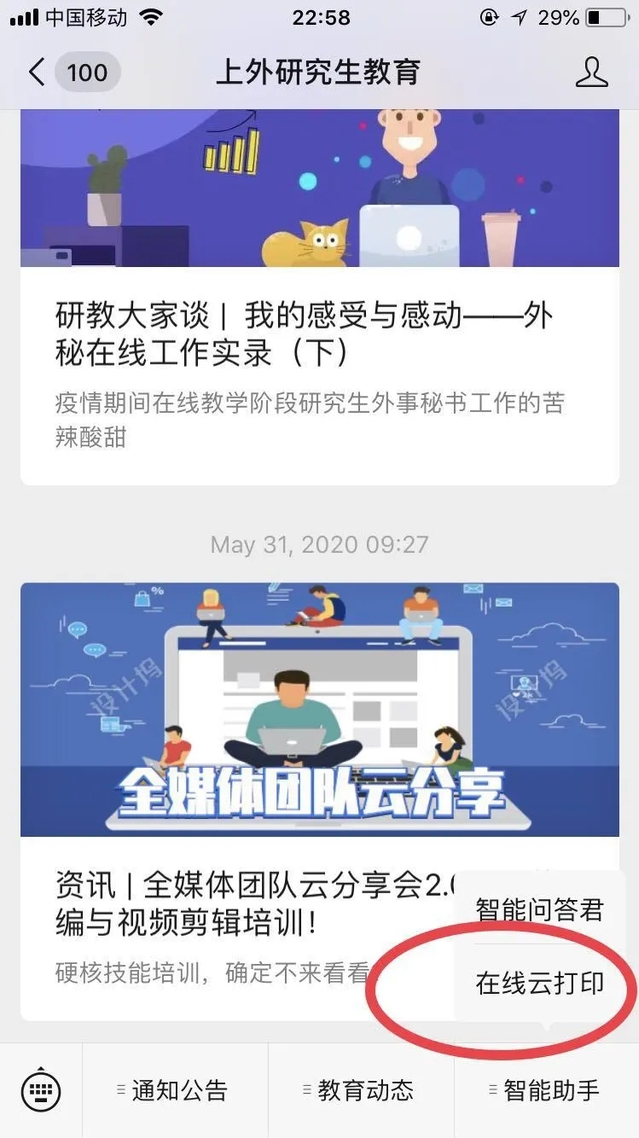Open the 通知公告 menu

(x=175, y=1090)
